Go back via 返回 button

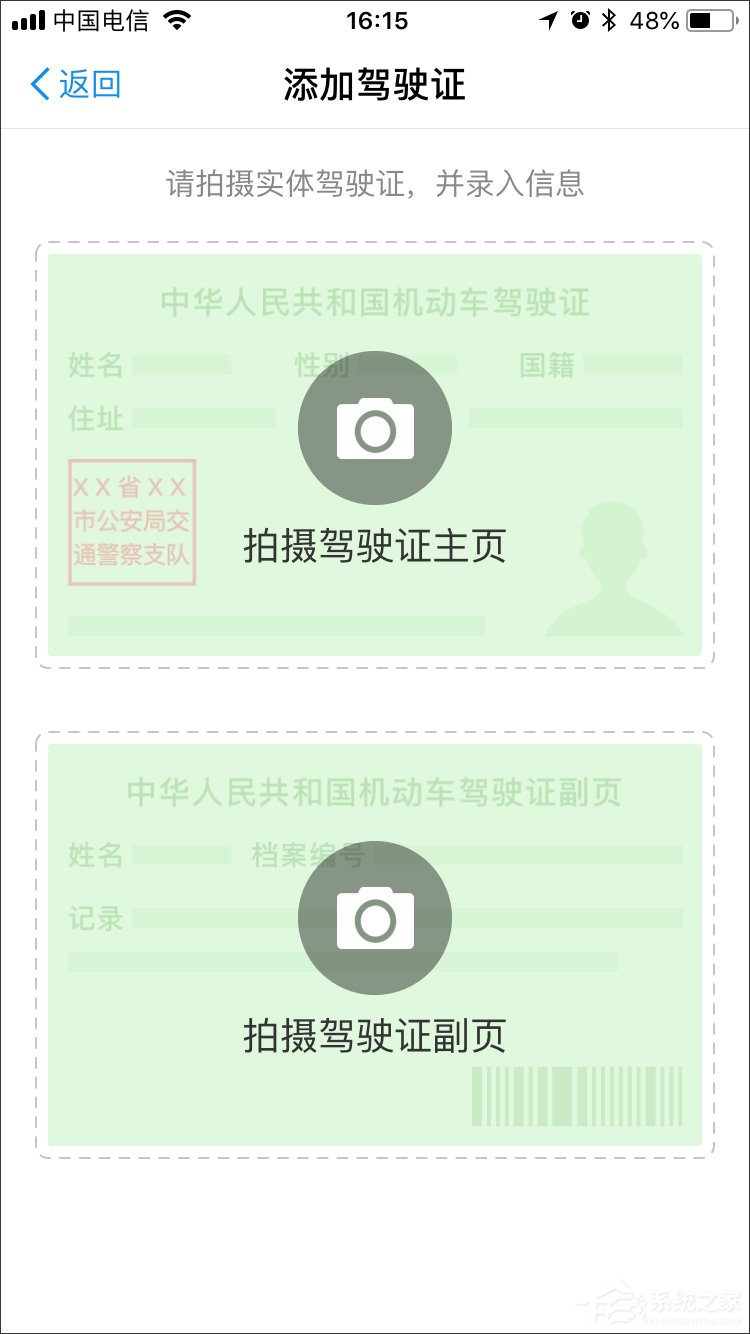(76, 84)
